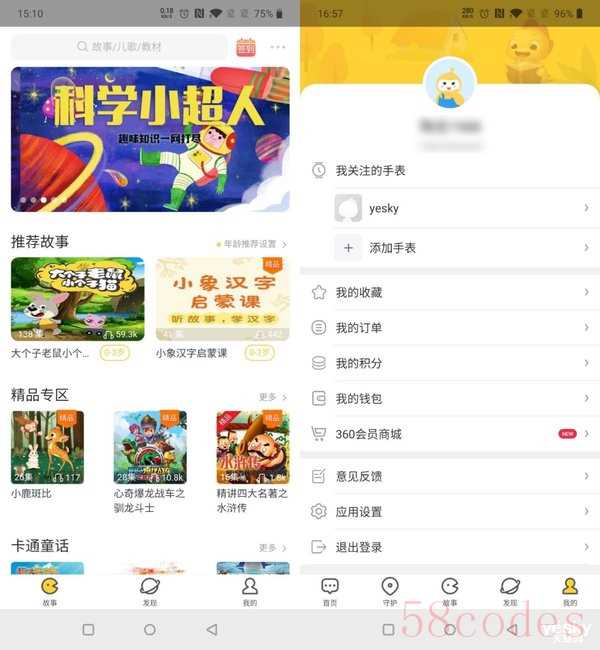Image resolution: width=600 pixels, height=650 pixels.
Task: Open the 签到 check-in icon
Action: point(245,47)
